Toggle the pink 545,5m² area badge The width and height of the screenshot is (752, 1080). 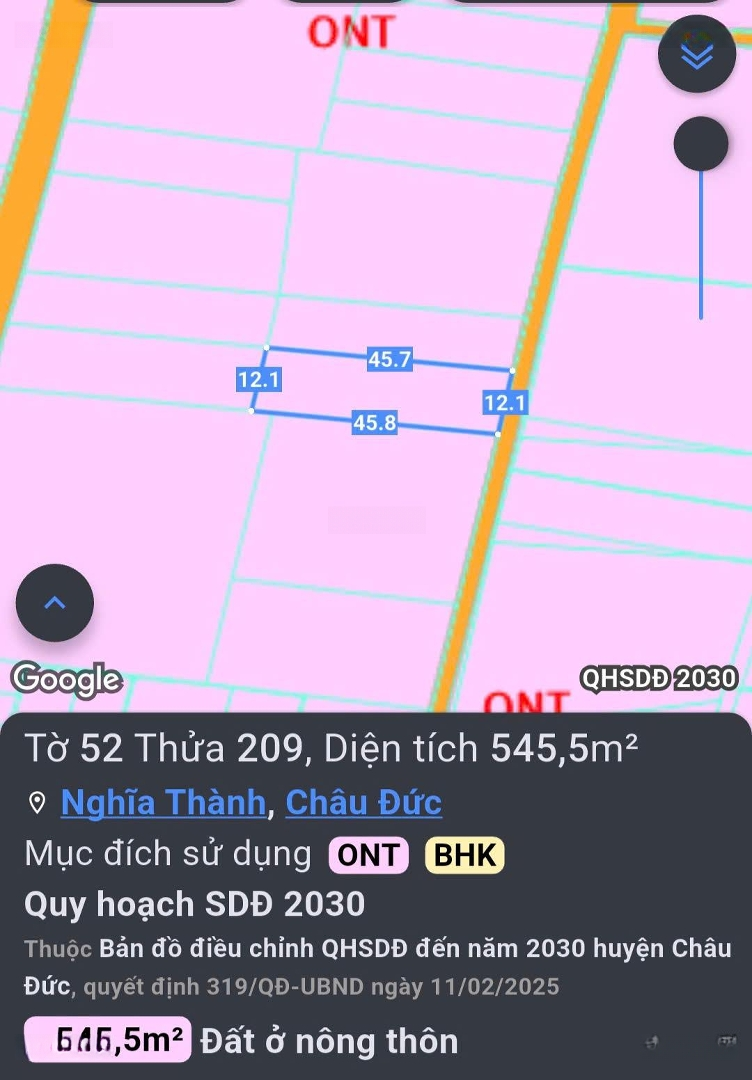106,1040
